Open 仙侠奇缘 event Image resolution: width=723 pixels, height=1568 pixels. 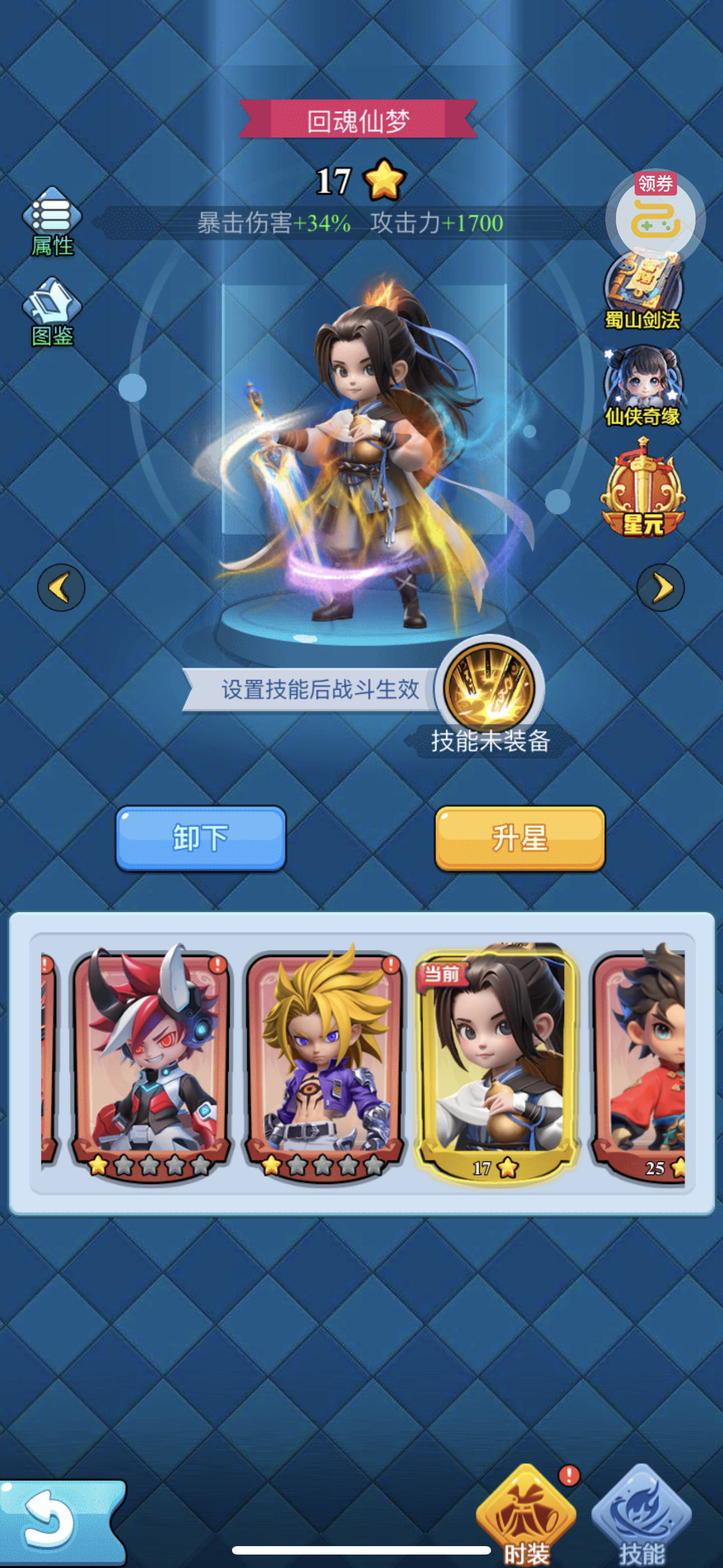[x=643, y=387]
